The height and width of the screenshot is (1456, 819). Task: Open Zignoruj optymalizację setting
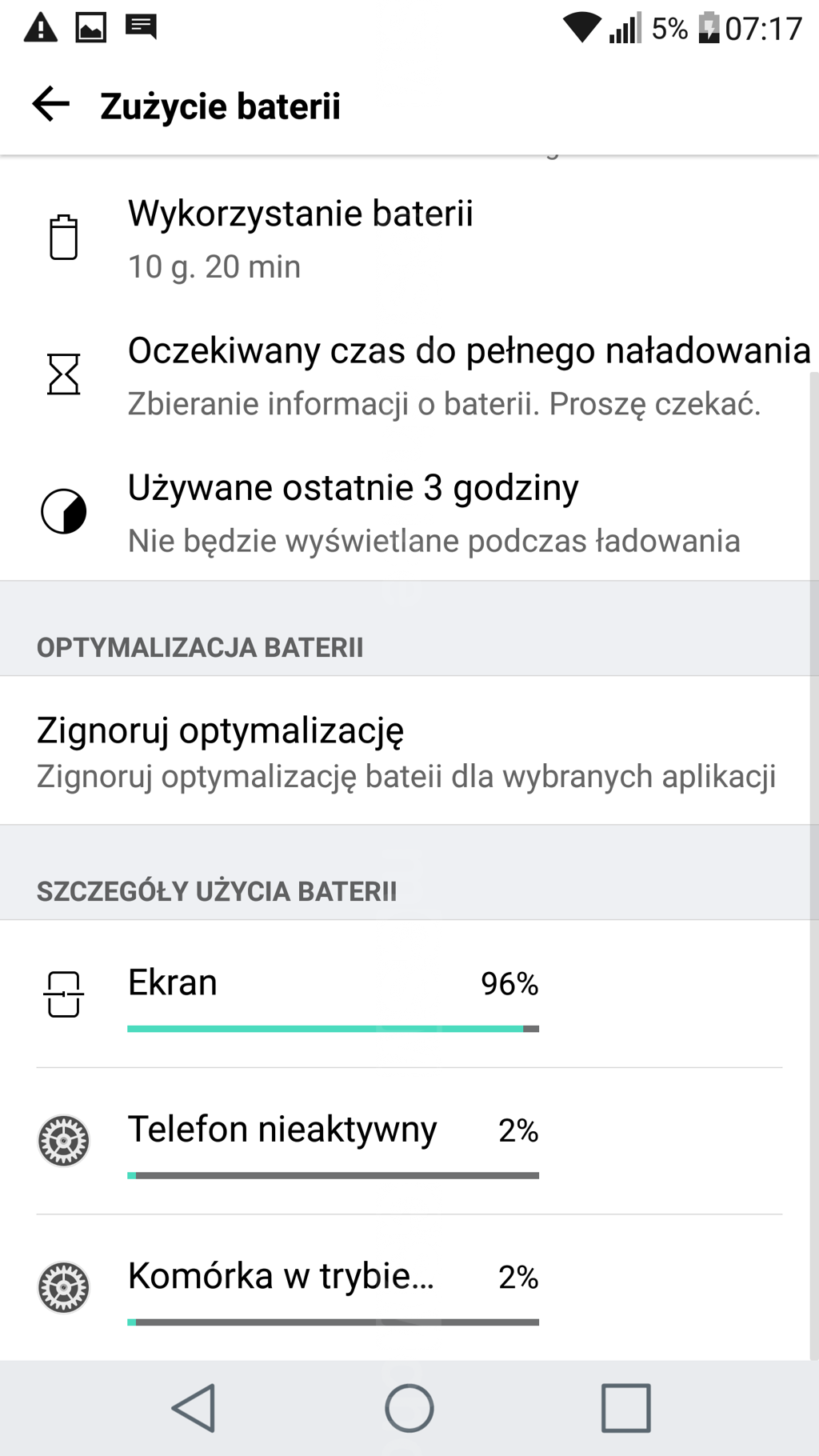pyautogui.click(x=406, y=751)
